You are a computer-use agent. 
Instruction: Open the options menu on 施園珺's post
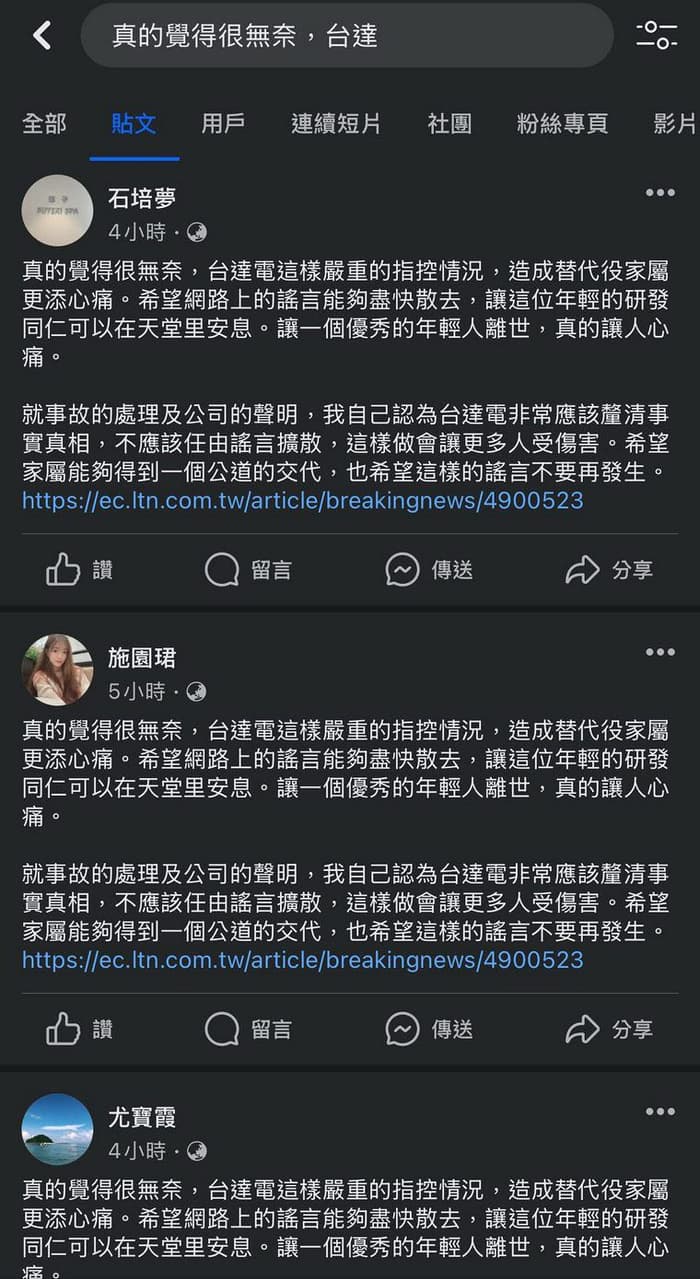click(659, 652)
